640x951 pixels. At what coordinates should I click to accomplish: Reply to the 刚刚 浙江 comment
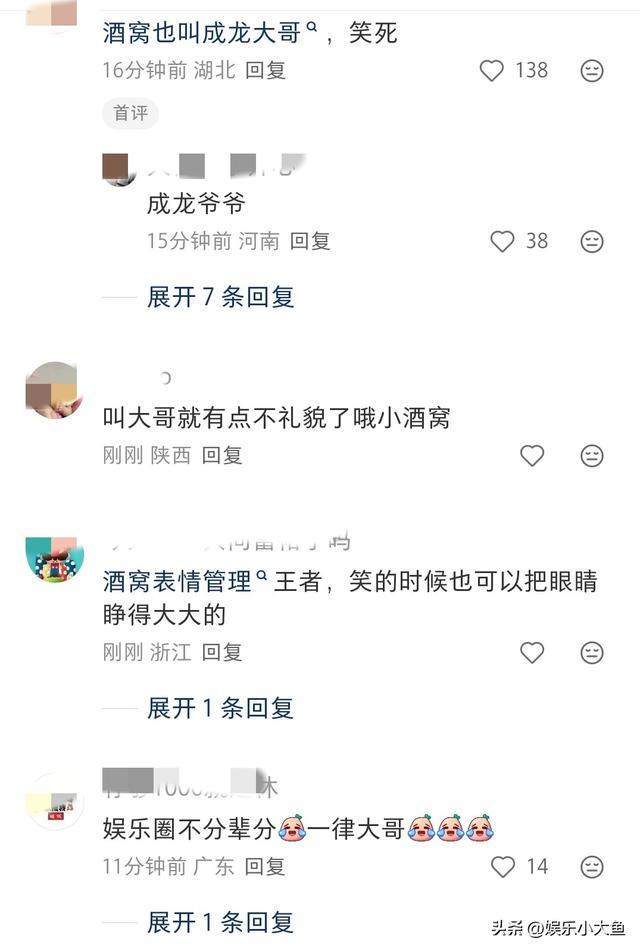(222, 652)
